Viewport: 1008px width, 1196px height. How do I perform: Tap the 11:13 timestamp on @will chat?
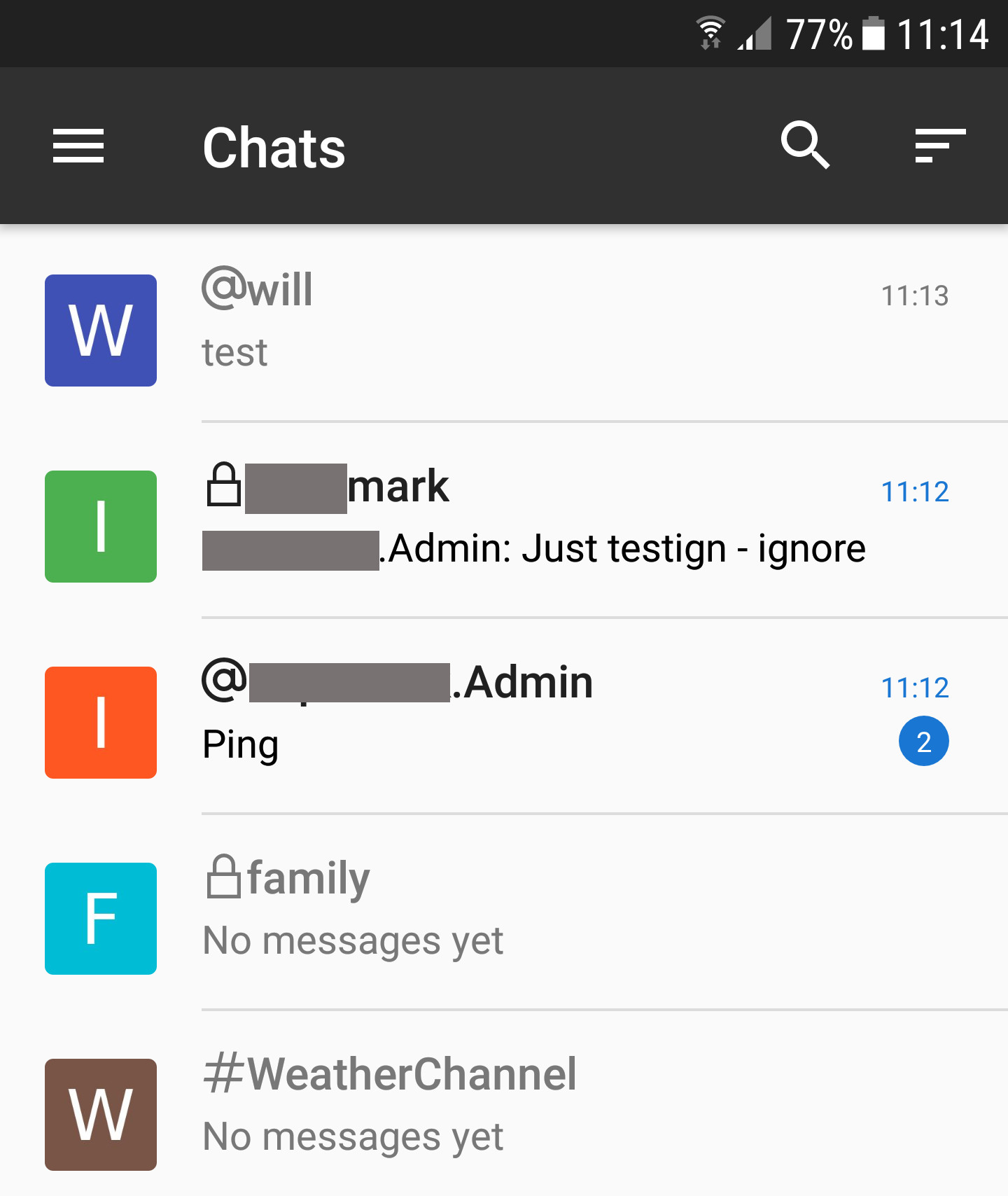(x=915, y=295)
